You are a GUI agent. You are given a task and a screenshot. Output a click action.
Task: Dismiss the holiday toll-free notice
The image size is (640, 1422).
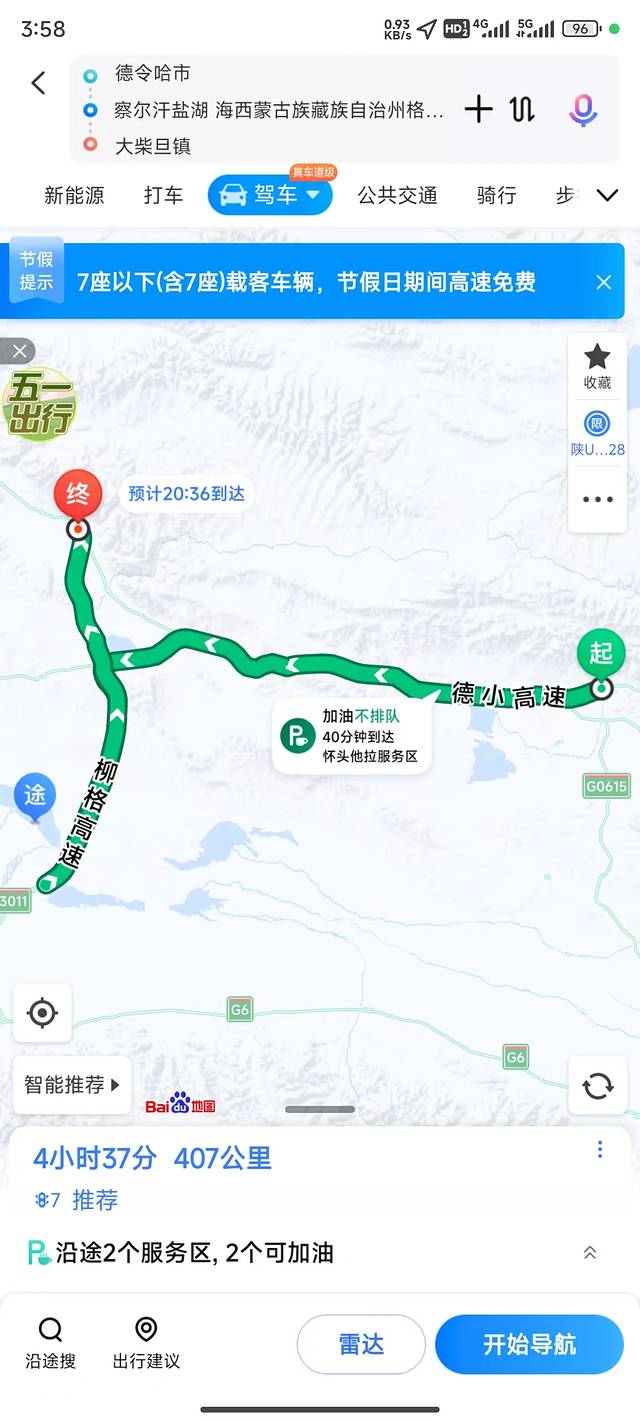(604, 282)
